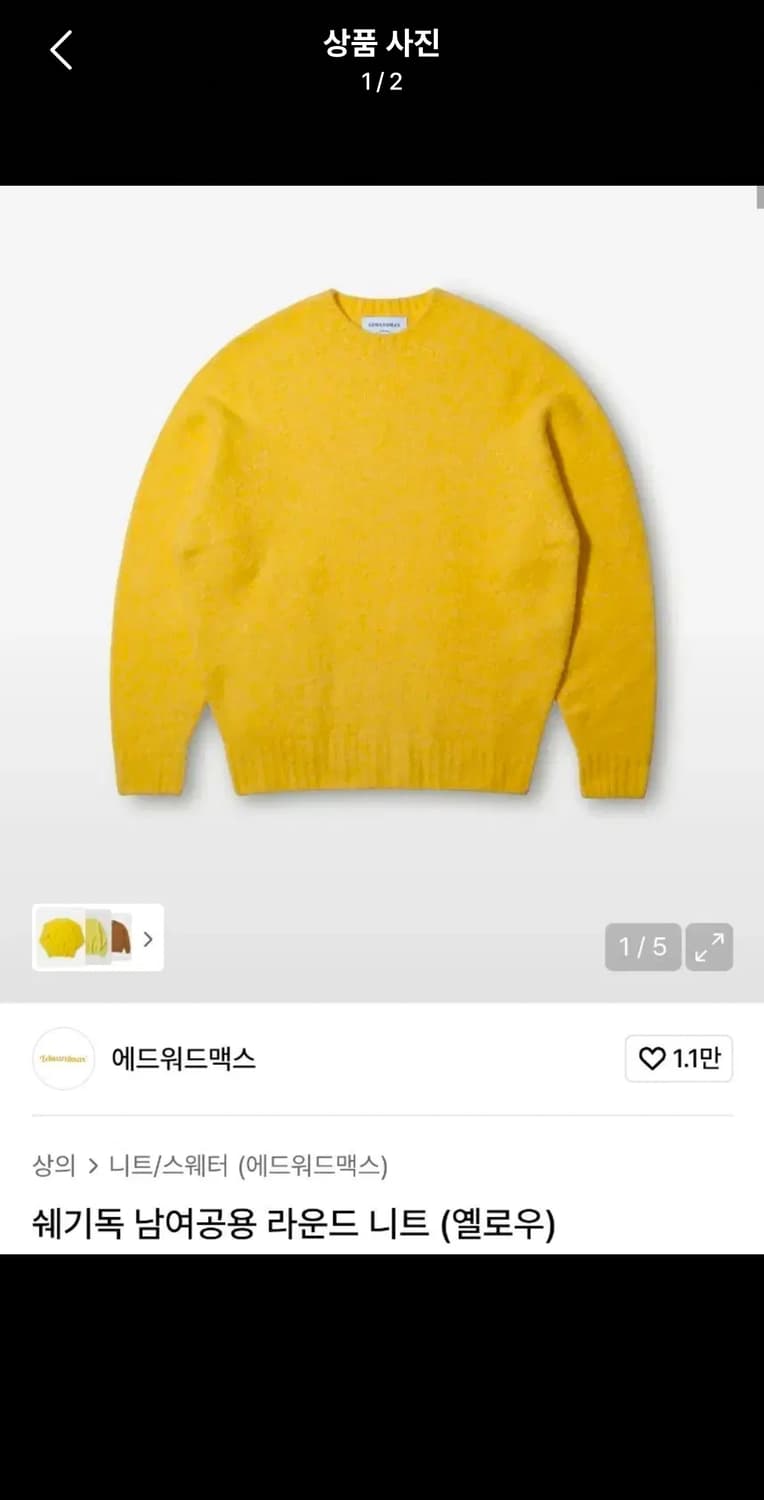Tap the 1/5 image counter badge
Image resolution: width=764 pixels, height=1500 pixels.
tap(643, 946)
